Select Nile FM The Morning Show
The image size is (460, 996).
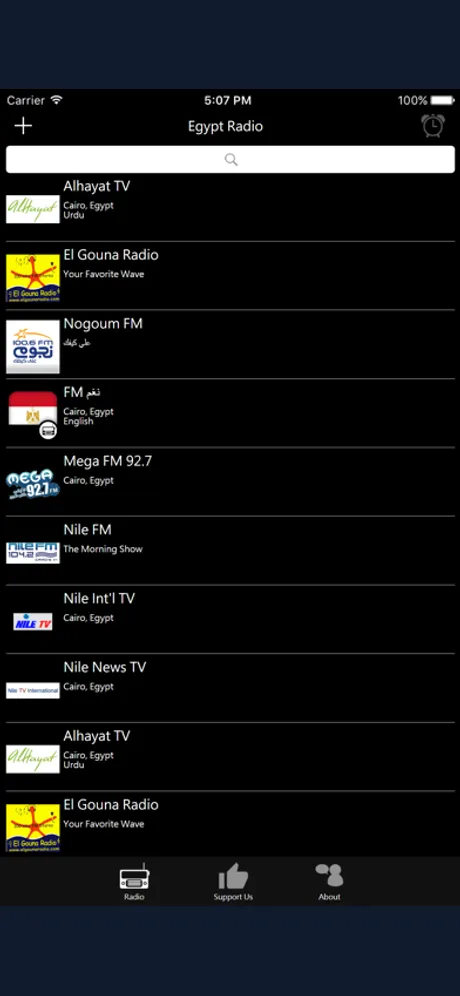tap(230, 551)
